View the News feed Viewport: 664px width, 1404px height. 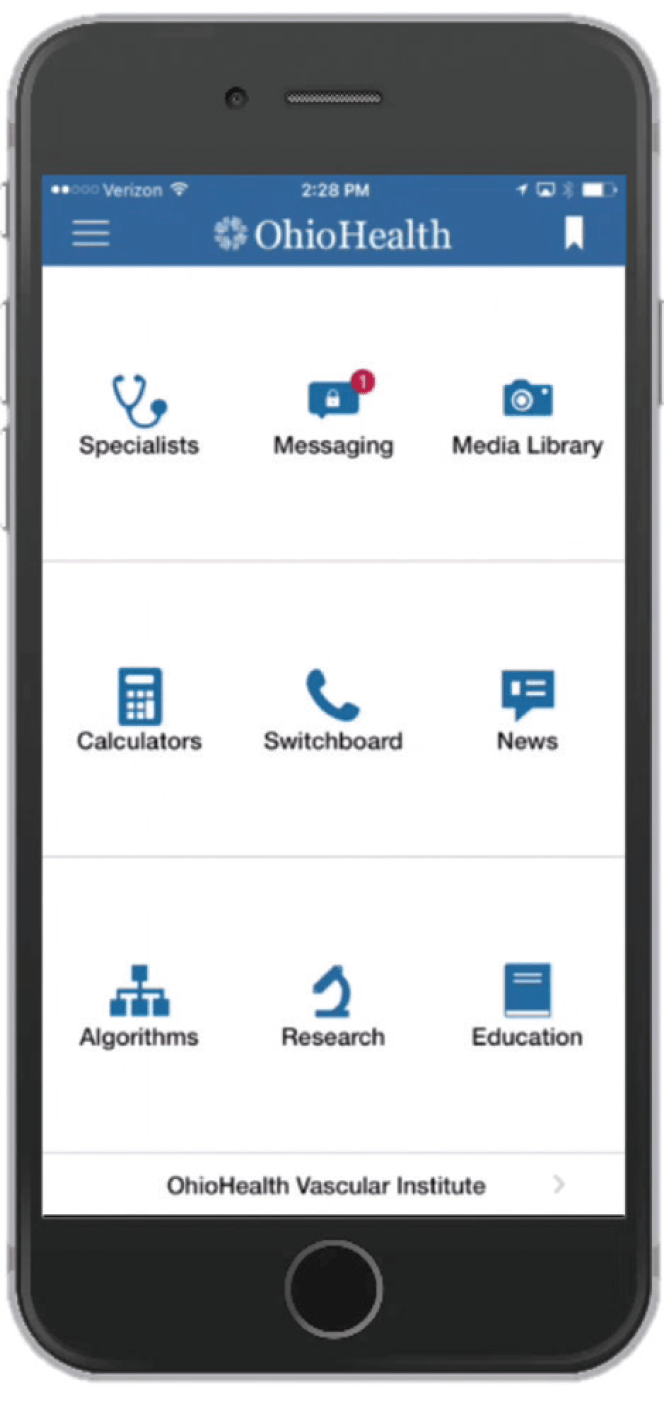point(527,712)
